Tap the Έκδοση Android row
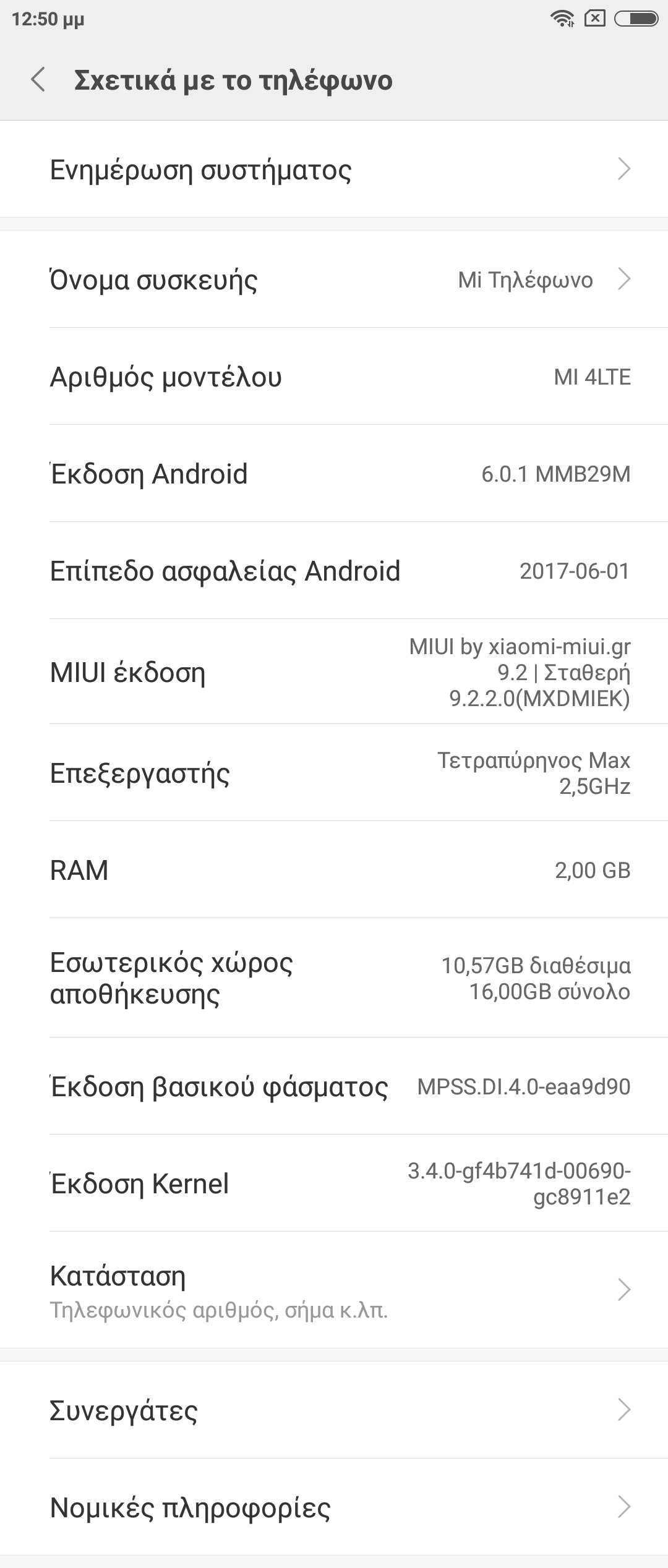Image resolution: width=668 pixels, height=1568 pixels. click(x=334, y=474)
